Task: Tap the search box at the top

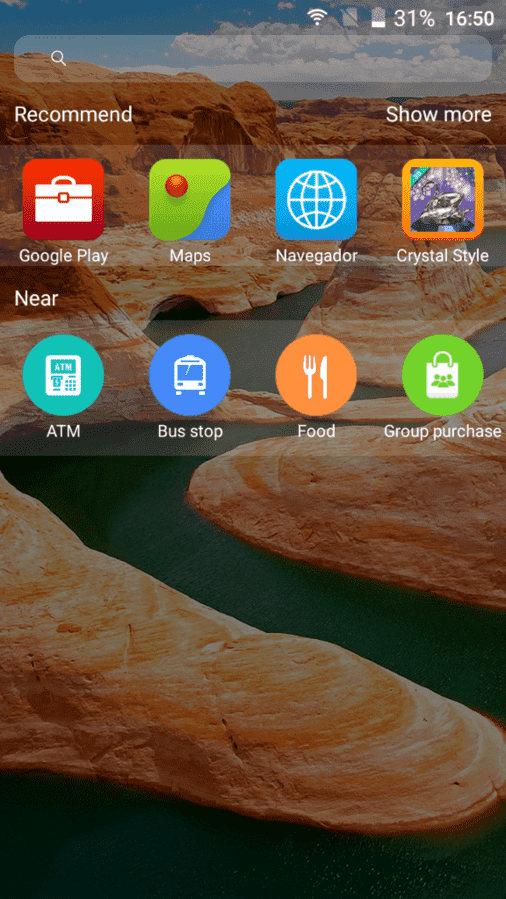Action: coord(253,58)
